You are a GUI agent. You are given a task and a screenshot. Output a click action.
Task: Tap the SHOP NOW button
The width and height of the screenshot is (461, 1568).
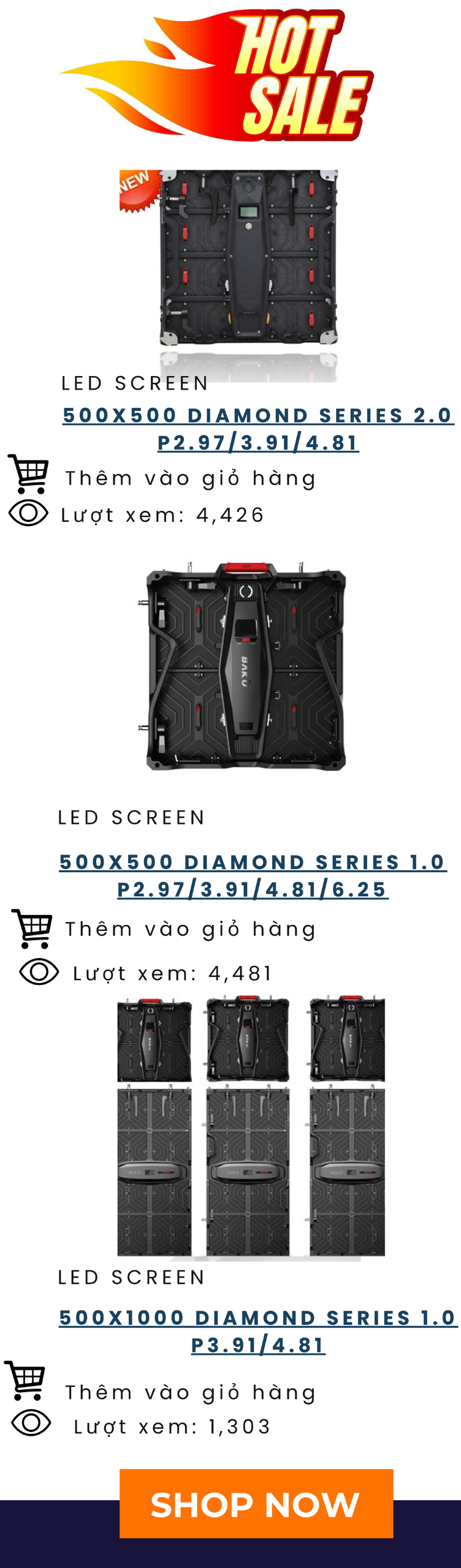256,1504
